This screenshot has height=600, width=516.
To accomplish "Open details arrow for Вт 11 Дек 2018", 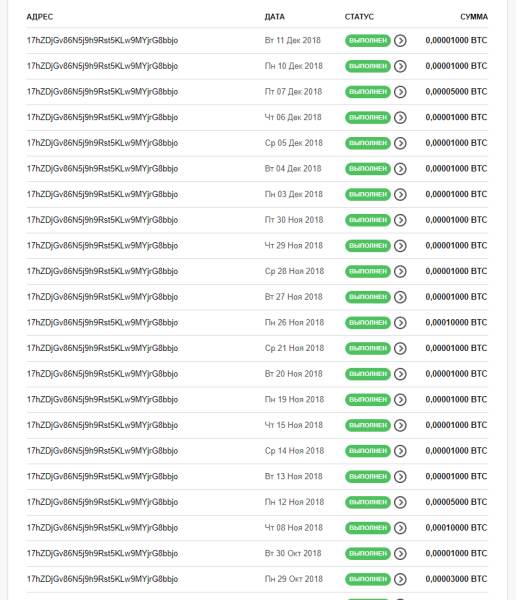I will click(400, 41).
